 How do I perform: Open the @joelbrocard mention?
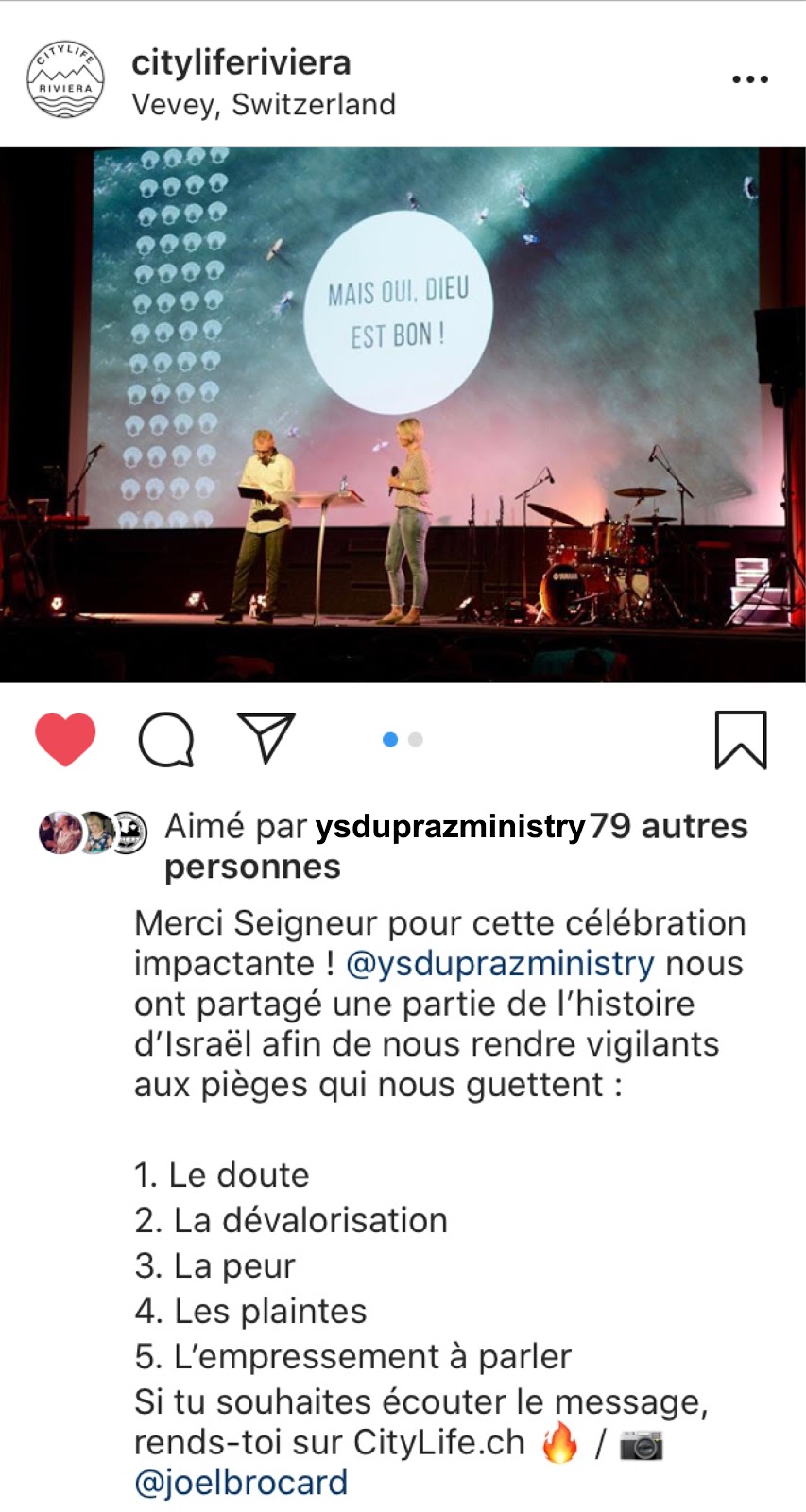point(241,1482)
